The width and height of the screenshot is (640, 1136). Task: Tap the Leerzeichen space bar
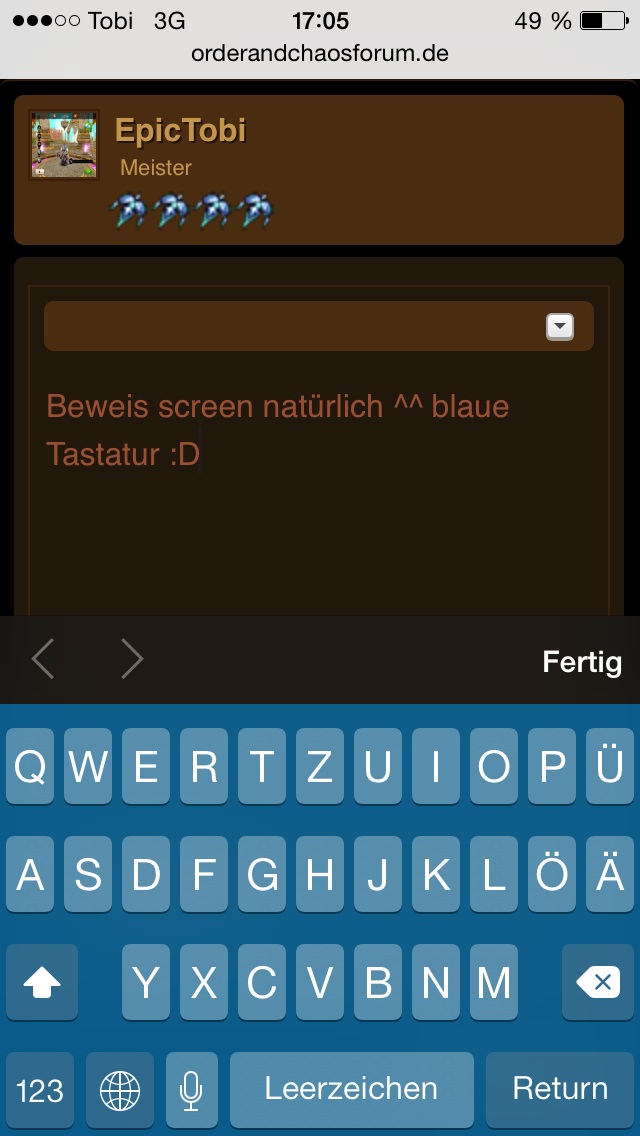[351, 1088]
